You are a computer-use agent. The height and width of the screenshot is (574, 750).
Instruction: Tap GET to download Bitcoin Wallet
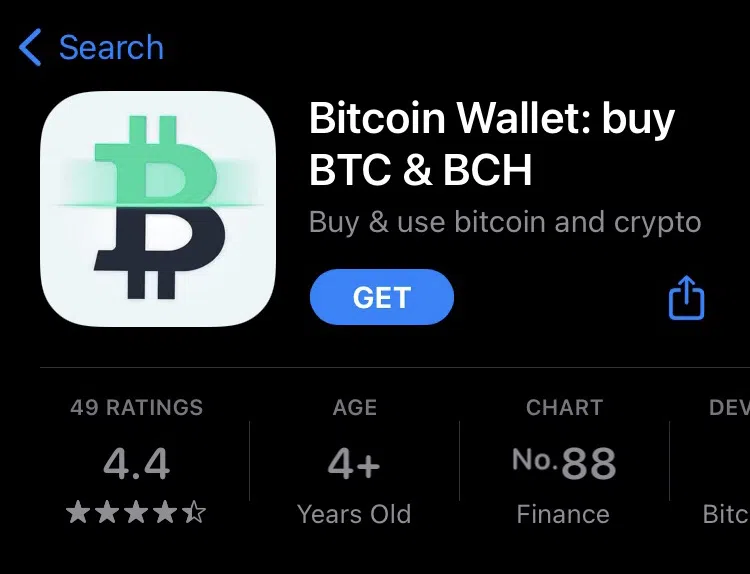[x=381, y=297]
